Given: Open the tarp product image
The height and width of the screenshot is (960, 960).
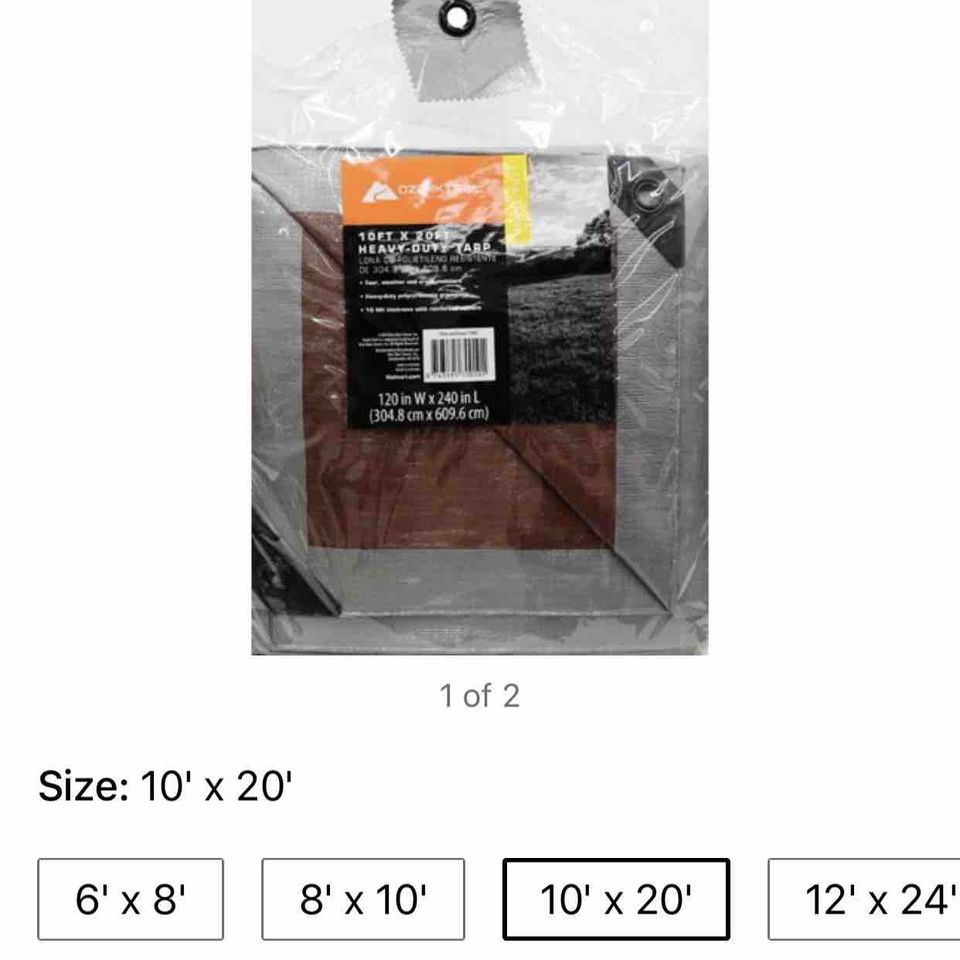Looking at the screenshot, I should point(479,330).
